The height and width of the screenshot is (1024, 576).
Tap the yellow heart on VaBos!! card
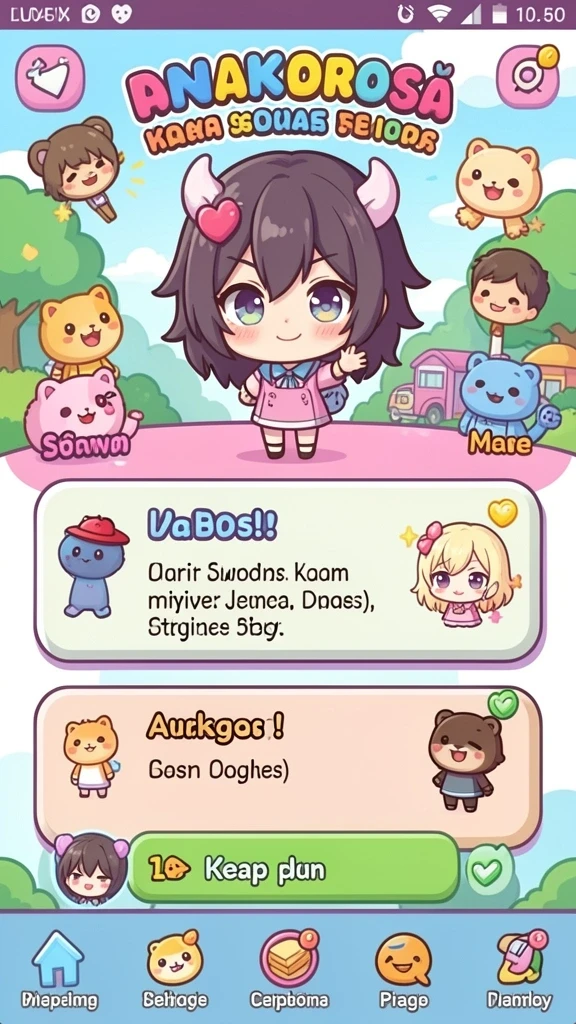503,513
